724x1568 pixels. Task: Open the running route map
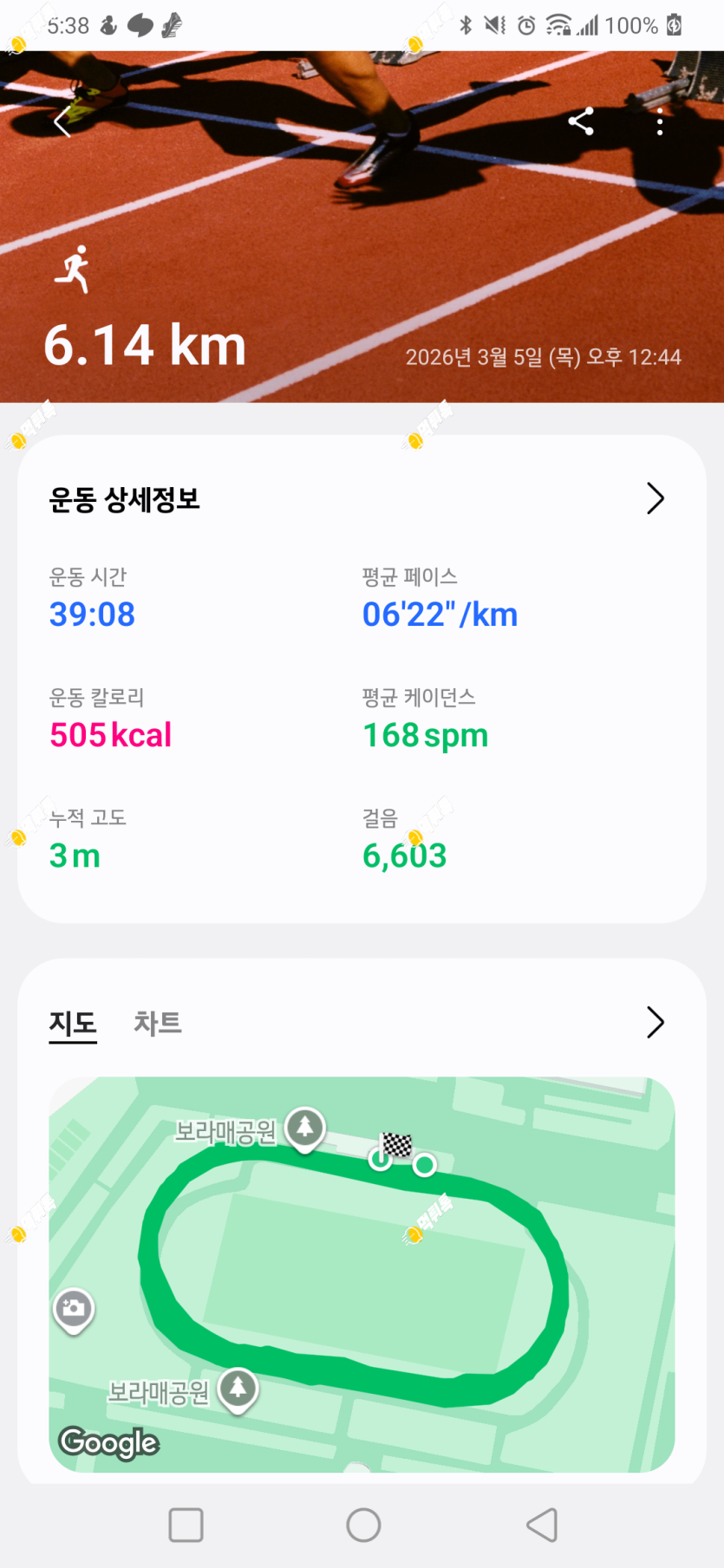(x=362, y=1274)
